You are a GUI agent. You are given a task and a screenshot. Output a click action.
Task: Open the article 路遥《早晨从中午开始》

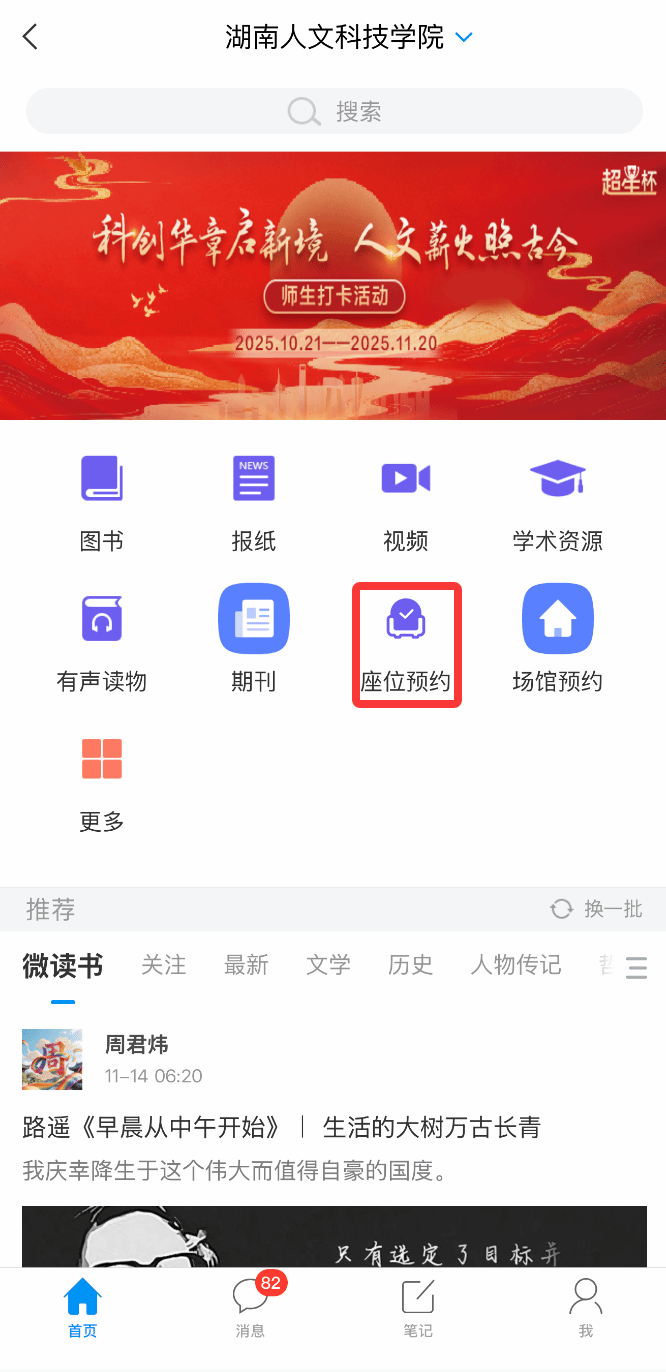281,1128
